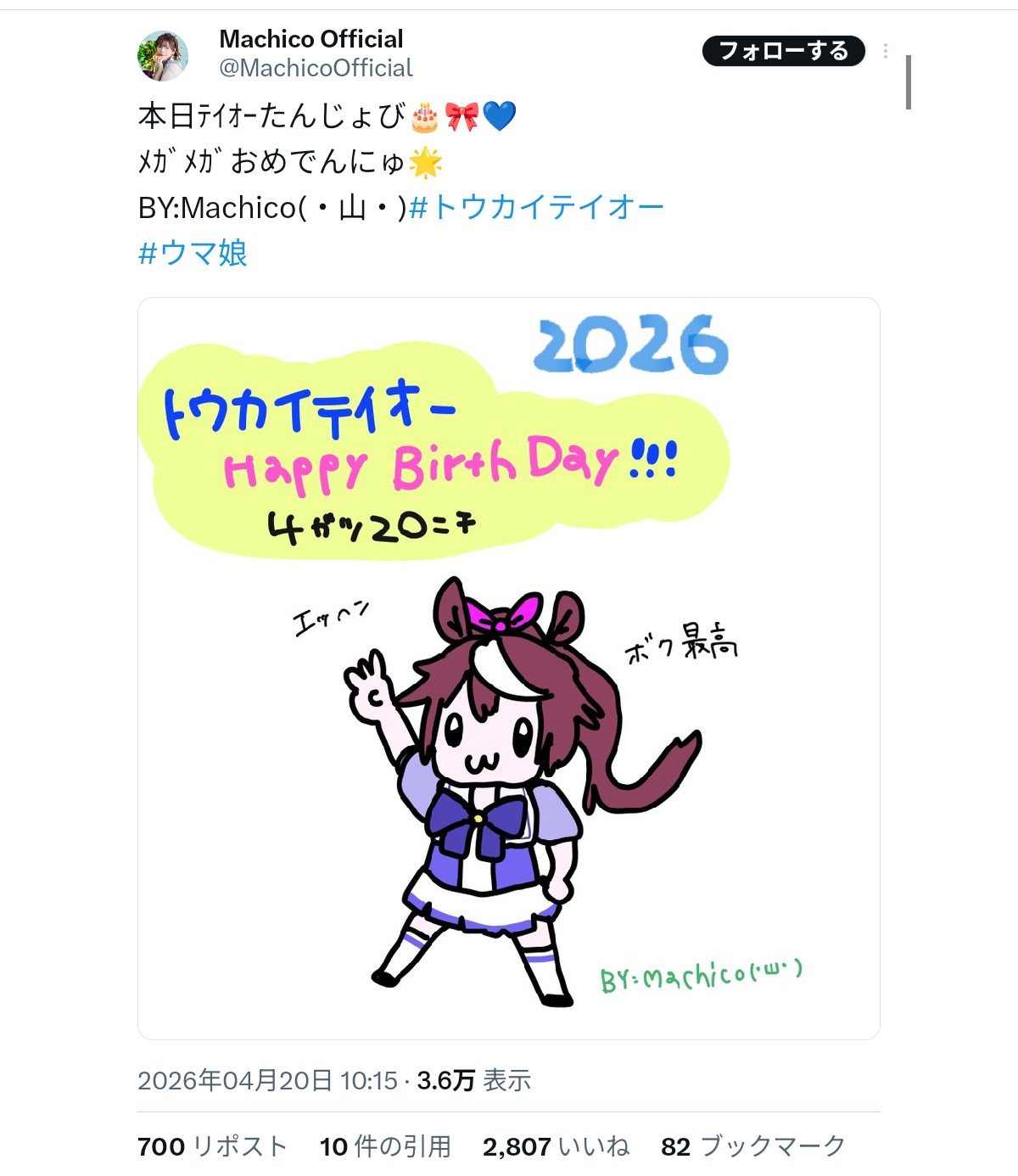Tap the フォローする follow button
This screenshot has height=1176, width=1018.
[783, 51]
